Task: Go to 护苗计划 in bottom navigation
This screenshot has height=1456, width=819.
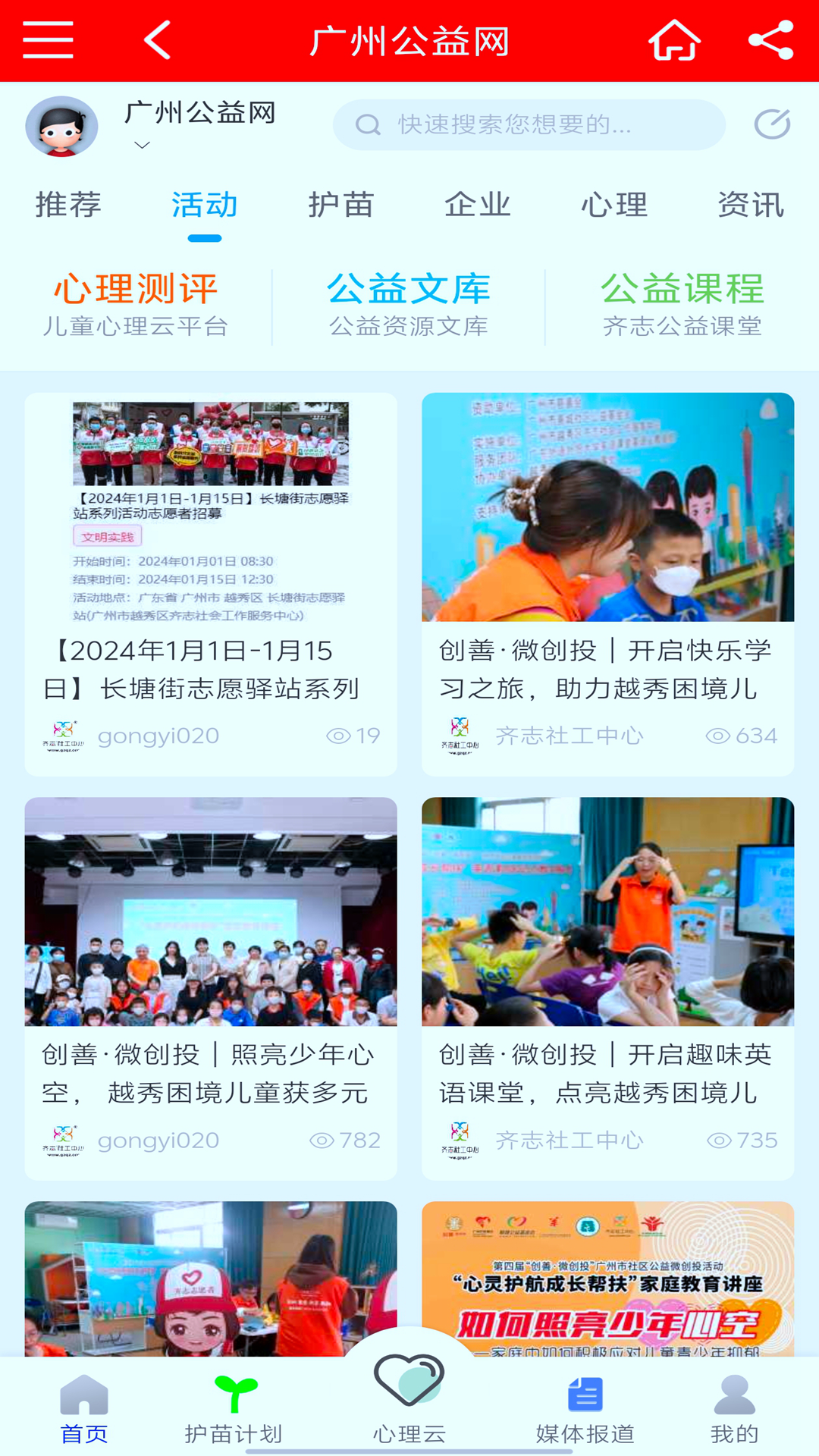Action: point(234,1410)
